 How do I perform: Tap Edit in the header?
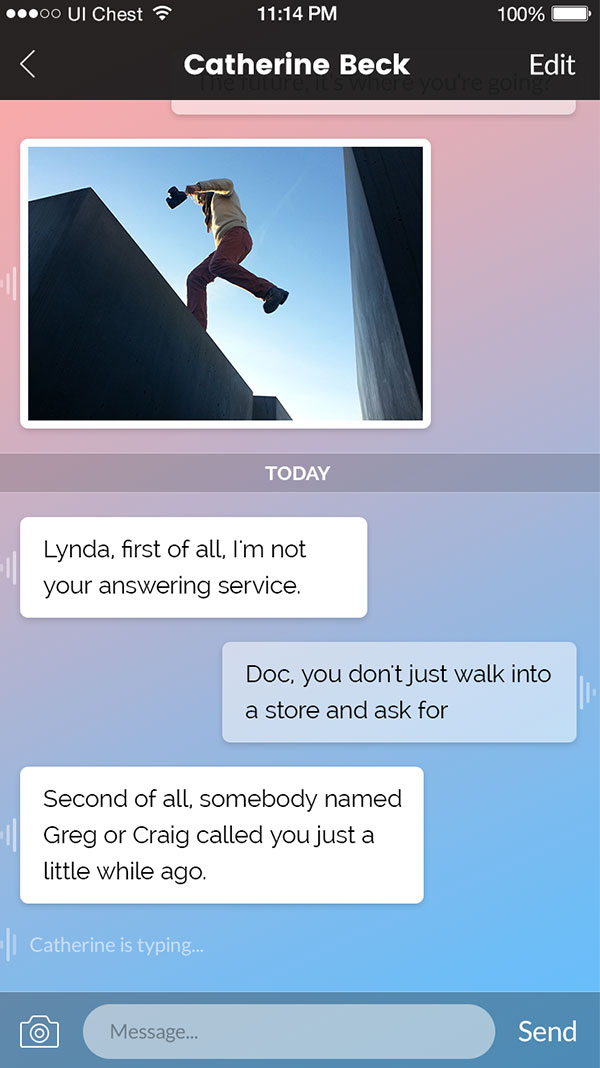click(552, 65)
